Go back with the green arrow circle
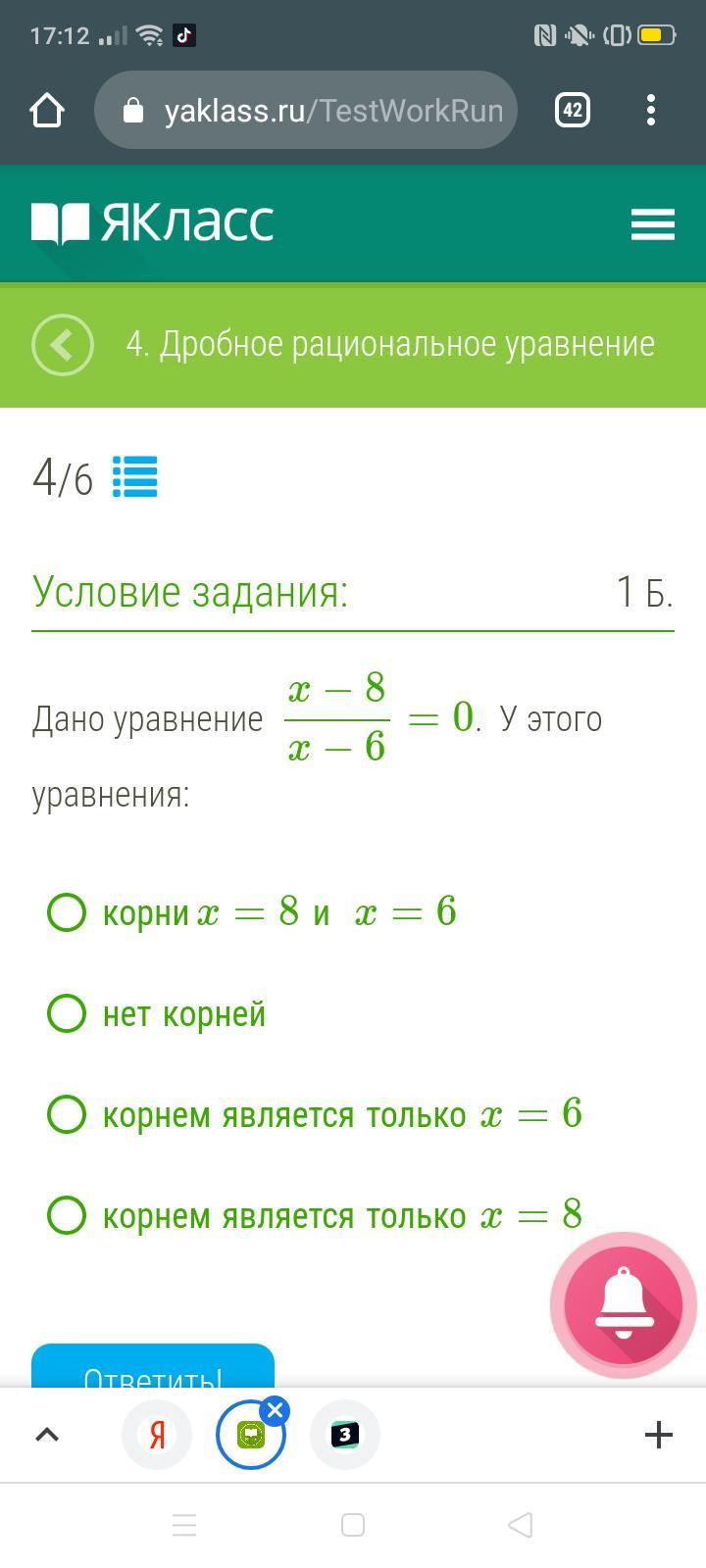Viewport: 706px width, 1568px height. coord(63,345)
